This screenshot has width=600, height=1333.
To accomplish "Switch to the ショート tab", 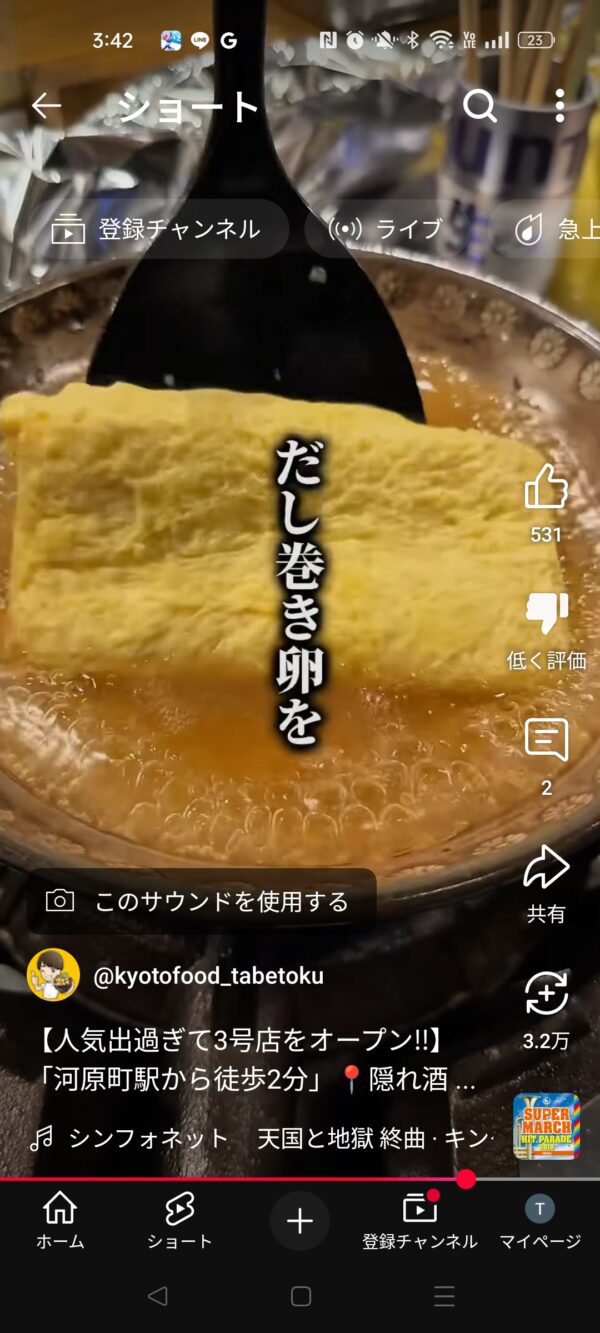I will [x=180, y=1221].
